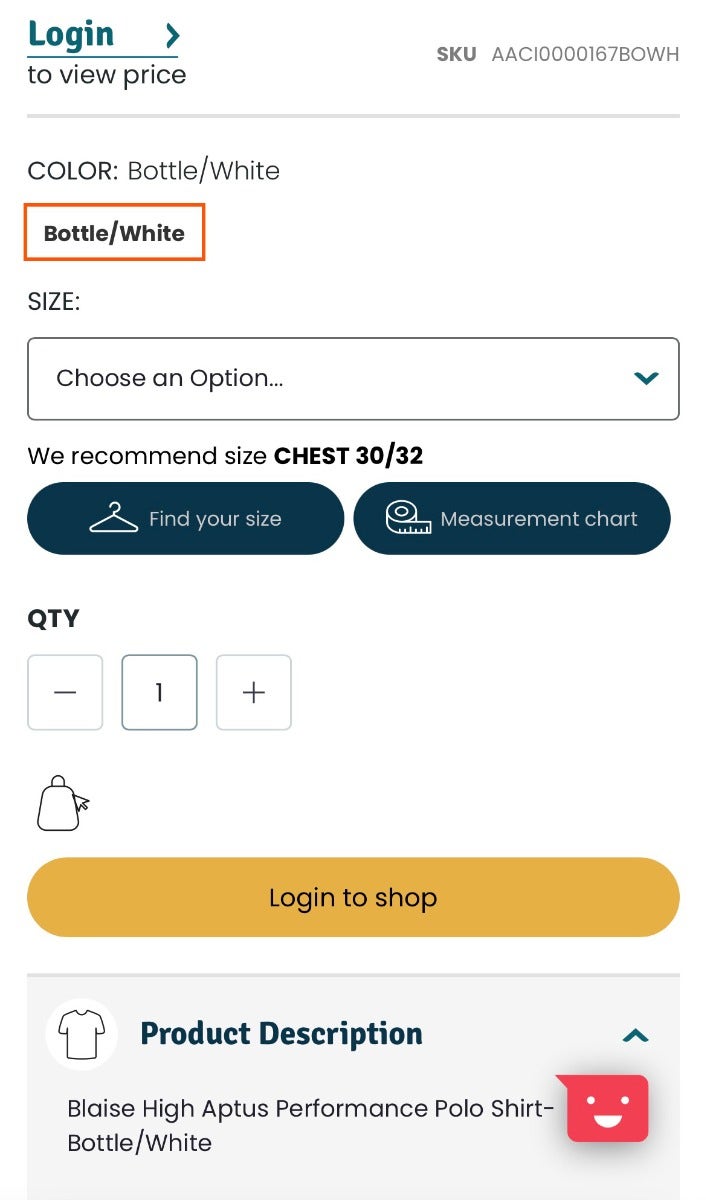Open the Find your size tool
Image resolution: width=706 pixels, height=1200 pixels.
(185, 519)
